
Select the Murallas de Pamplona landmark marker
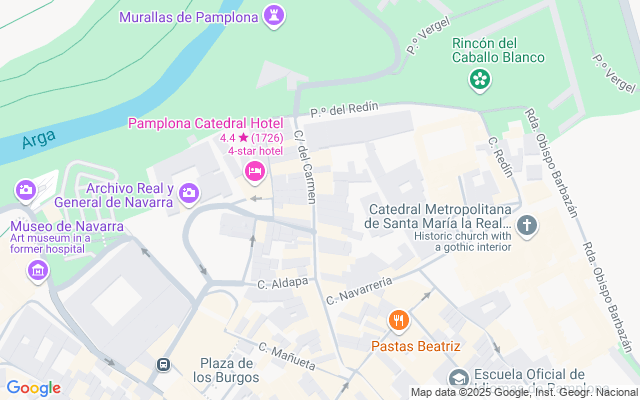[274, 16]
